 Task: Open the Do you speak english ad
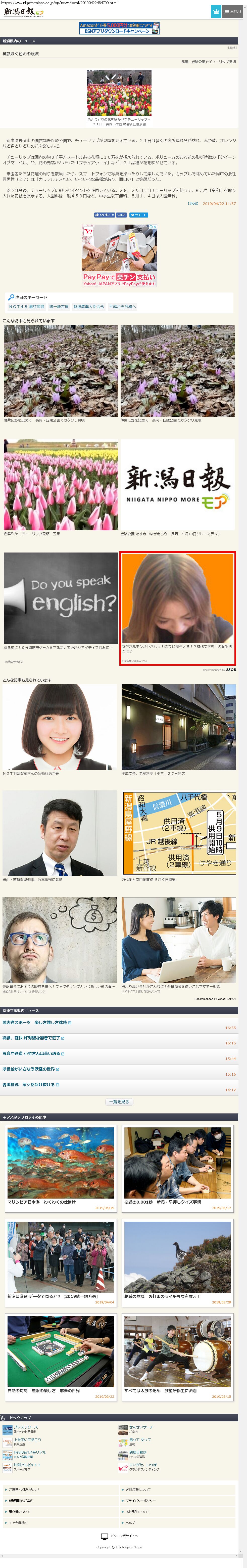60,600
